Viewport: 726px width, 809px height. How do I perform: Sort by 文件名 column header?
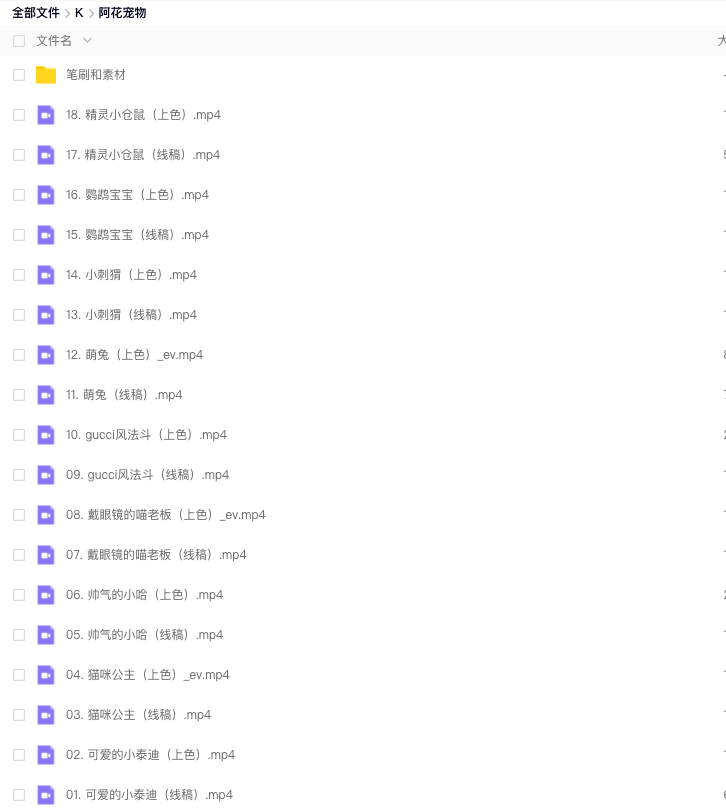(x=54, y=41)
